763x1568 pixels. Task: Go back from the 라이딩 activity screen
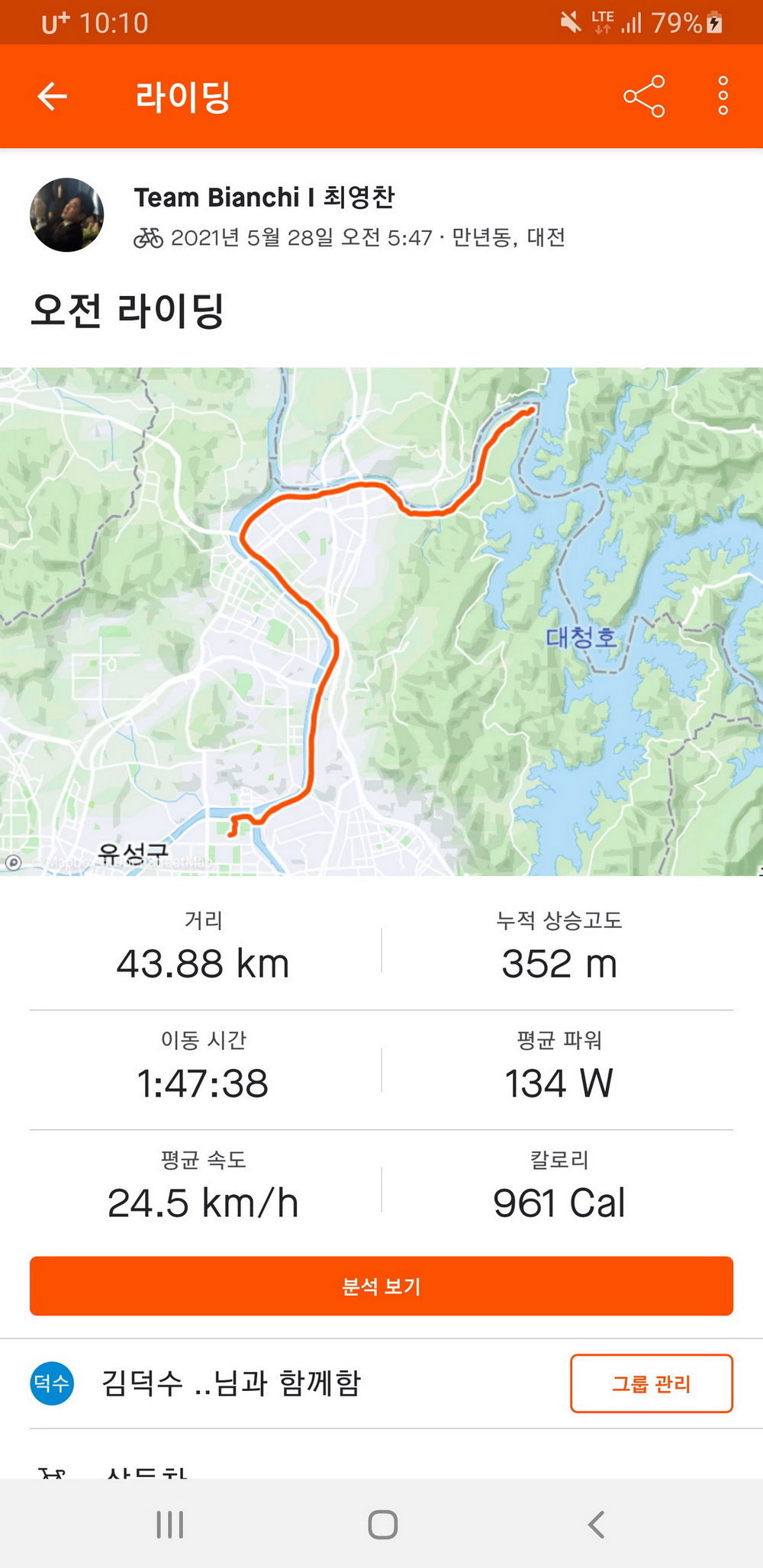pos(53,96)
